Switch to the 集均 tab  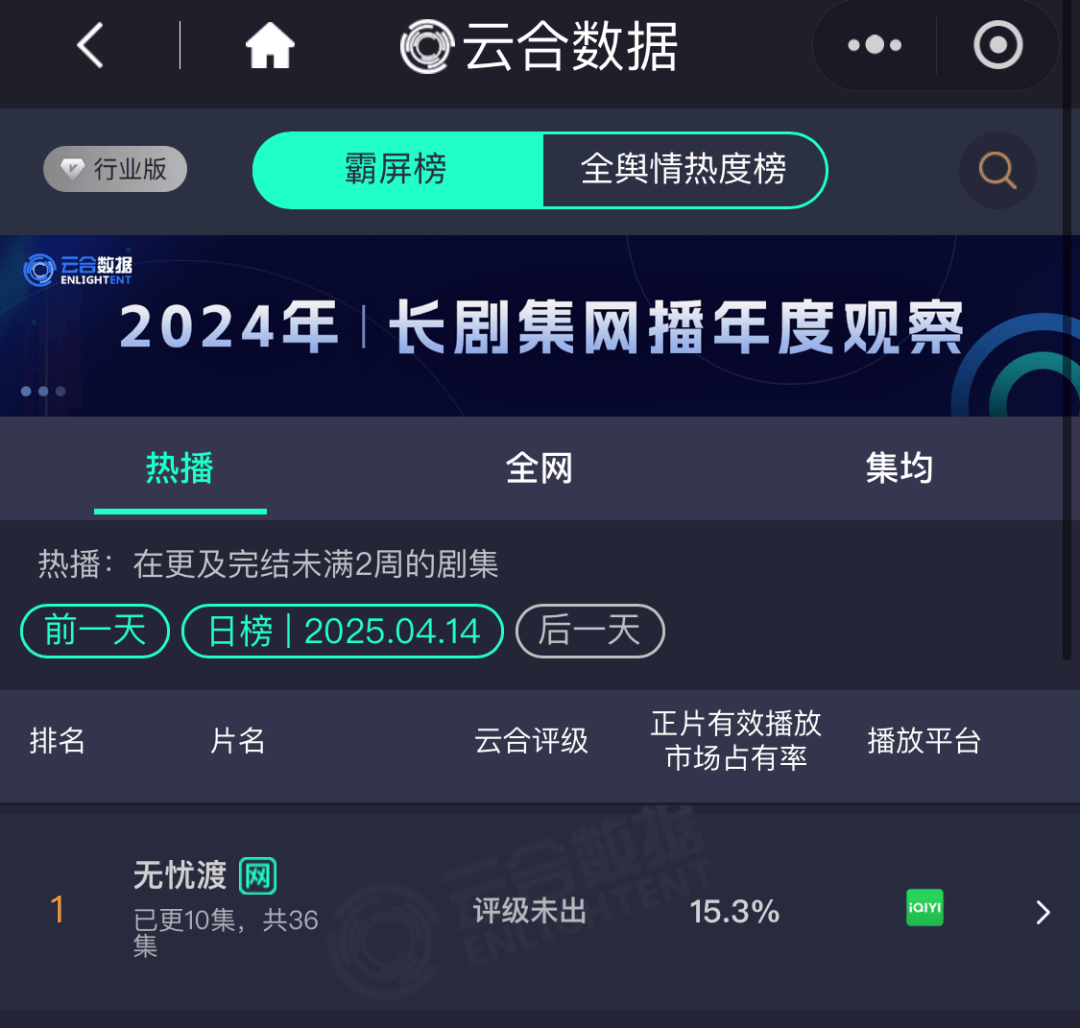pos(899,468)
